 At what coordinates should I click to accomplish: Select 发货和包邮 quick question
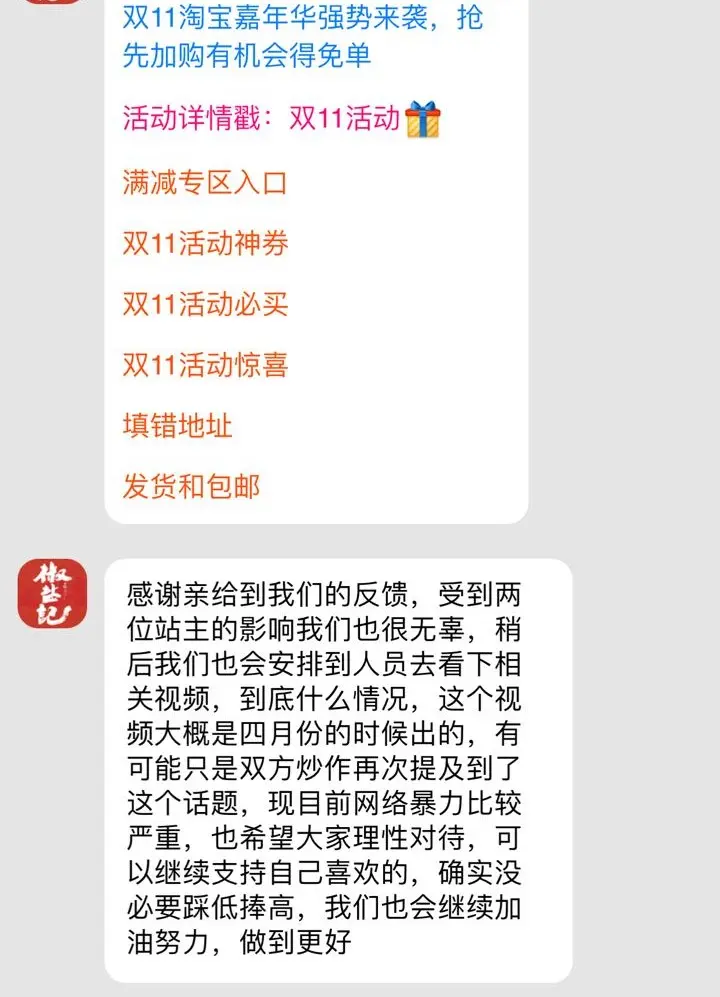(191, 487)
